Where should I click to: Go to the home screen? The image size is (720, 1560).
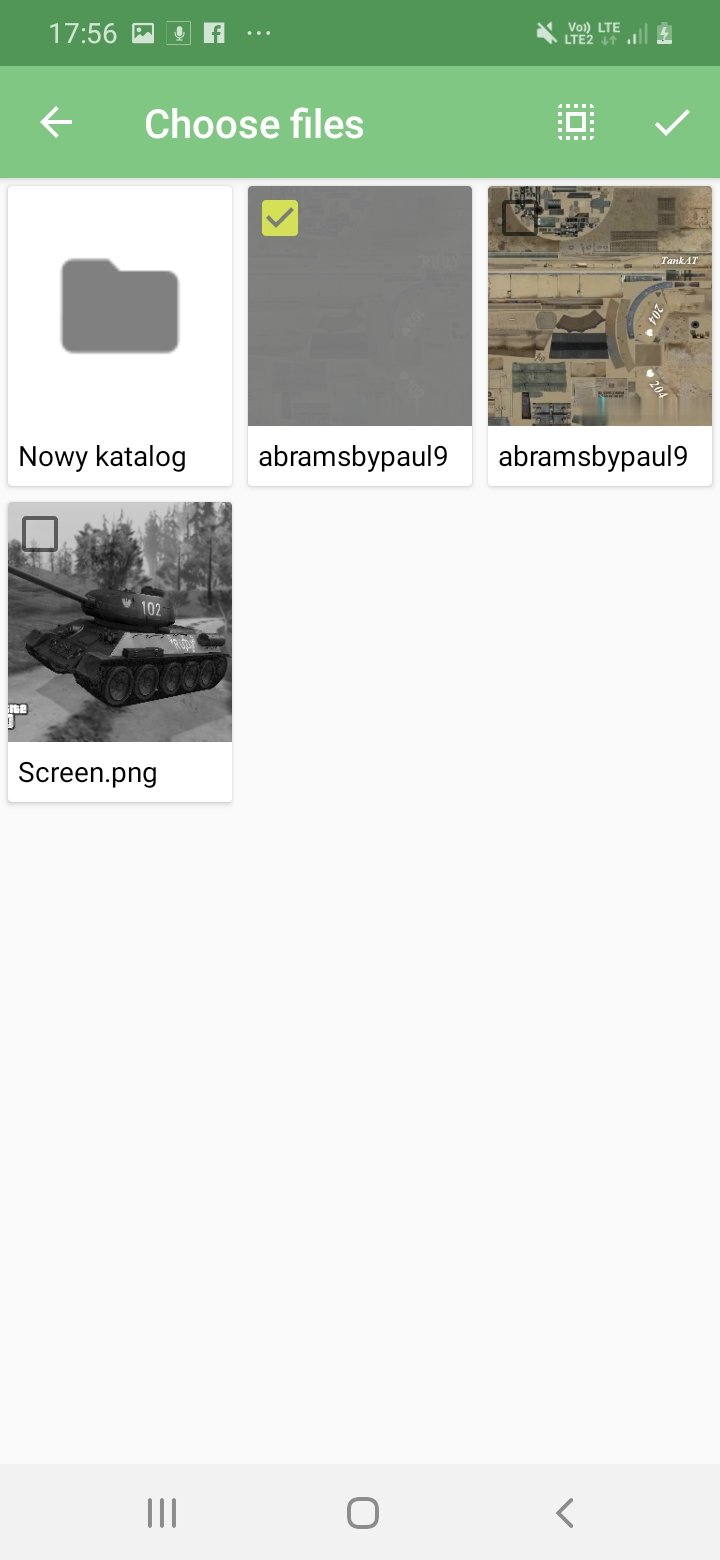[x=362, y=1513]
